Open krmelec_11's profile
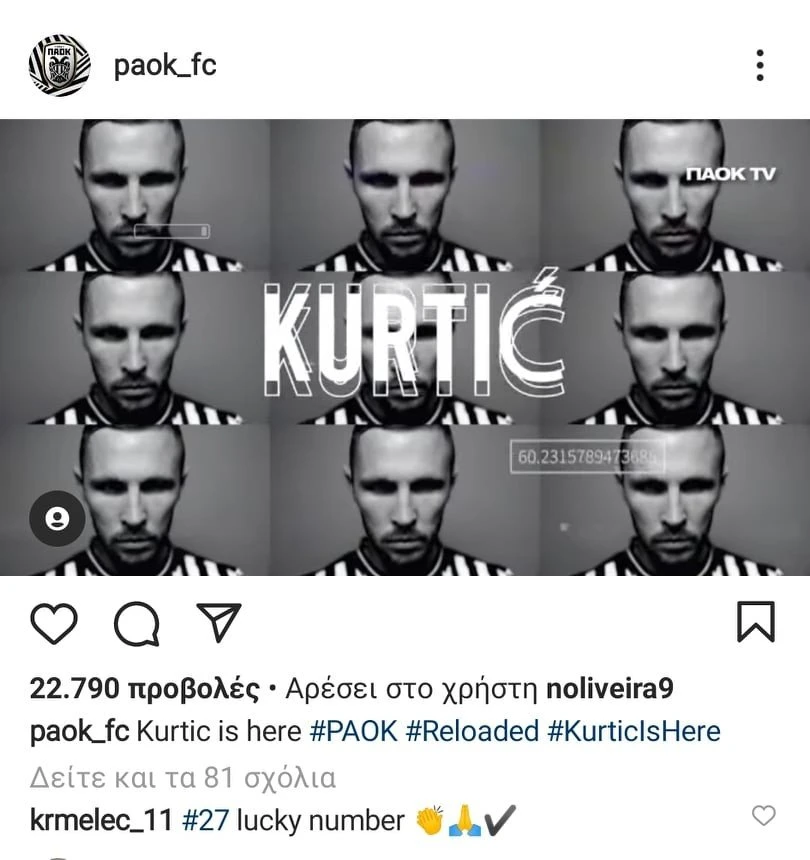The height and width of the screenshot is (860, 810). 102,821
